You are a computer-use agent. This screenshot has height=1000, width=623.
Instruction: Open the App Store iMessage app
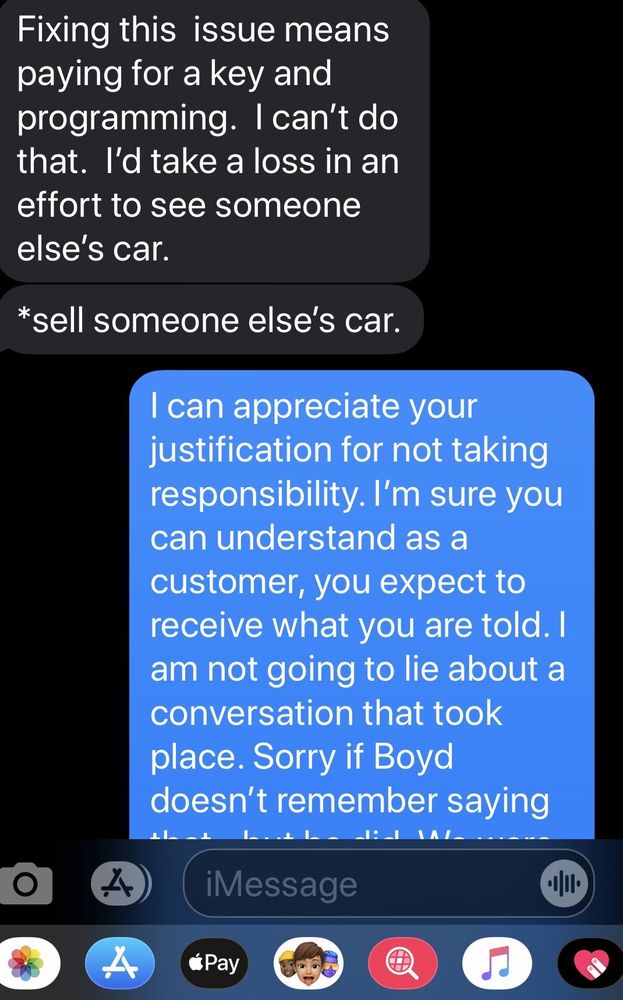point(121,964)
